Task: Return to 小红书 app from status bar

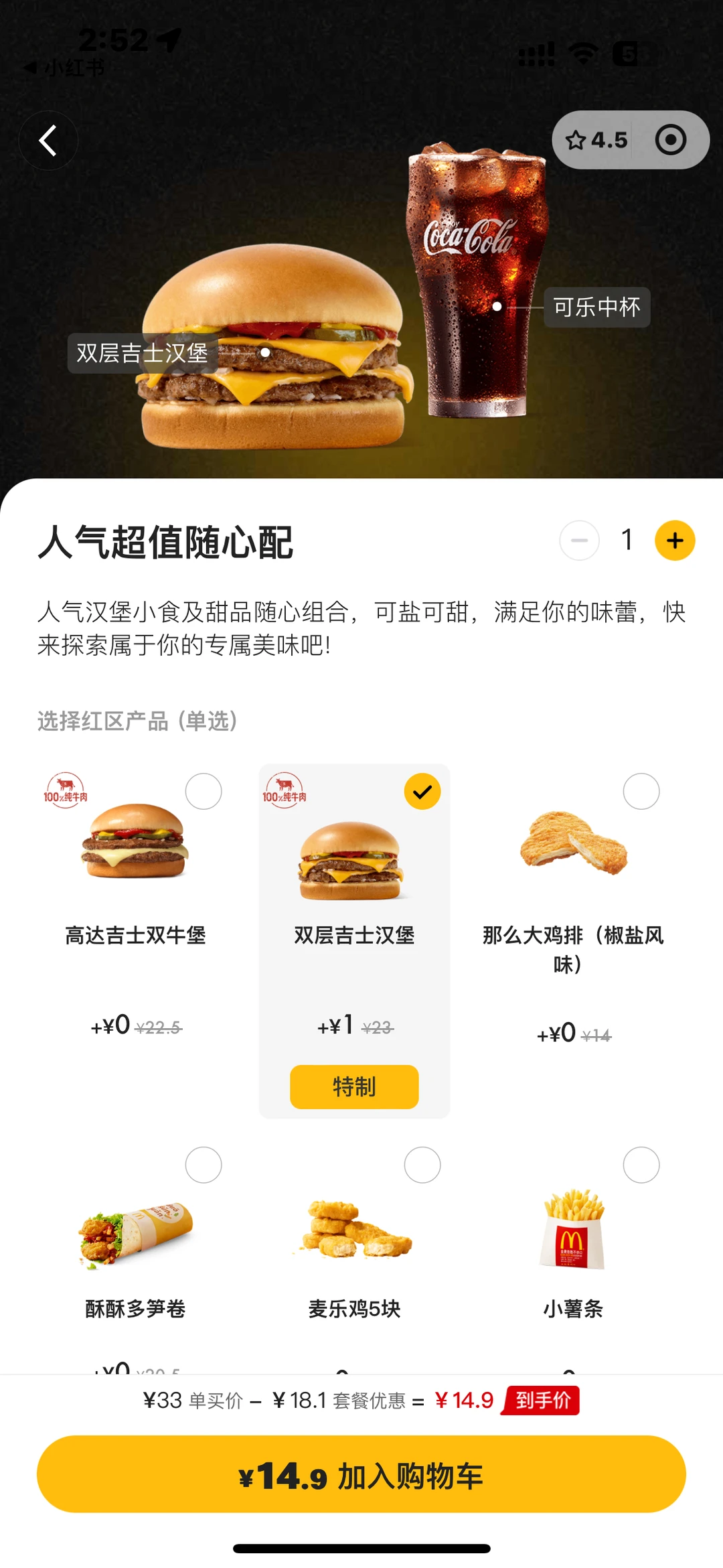Action: pos(65,68)
